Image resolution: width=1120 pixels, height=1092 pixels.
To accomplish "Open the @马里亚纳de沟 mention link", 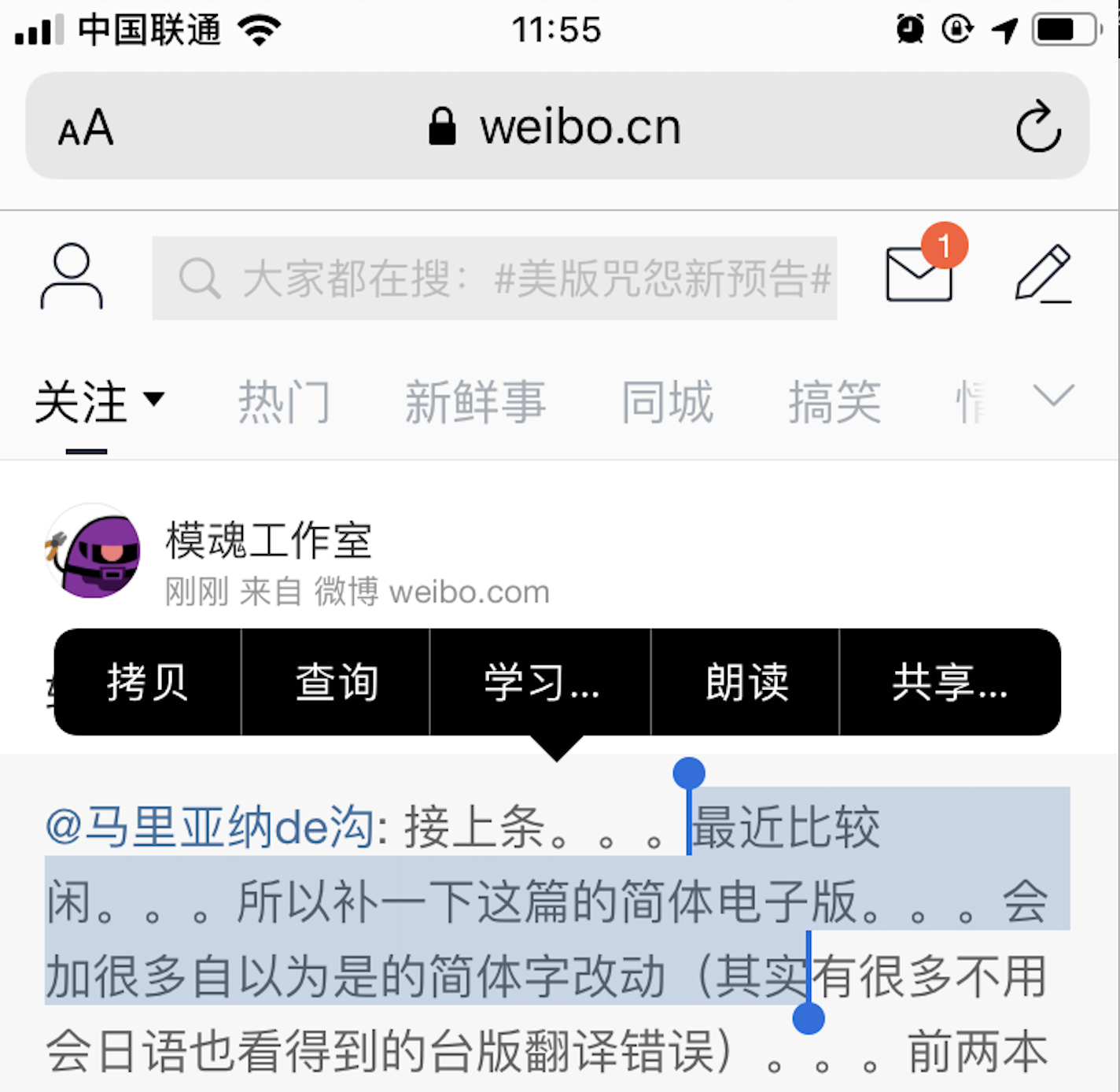I will click(x=209, y=828).
